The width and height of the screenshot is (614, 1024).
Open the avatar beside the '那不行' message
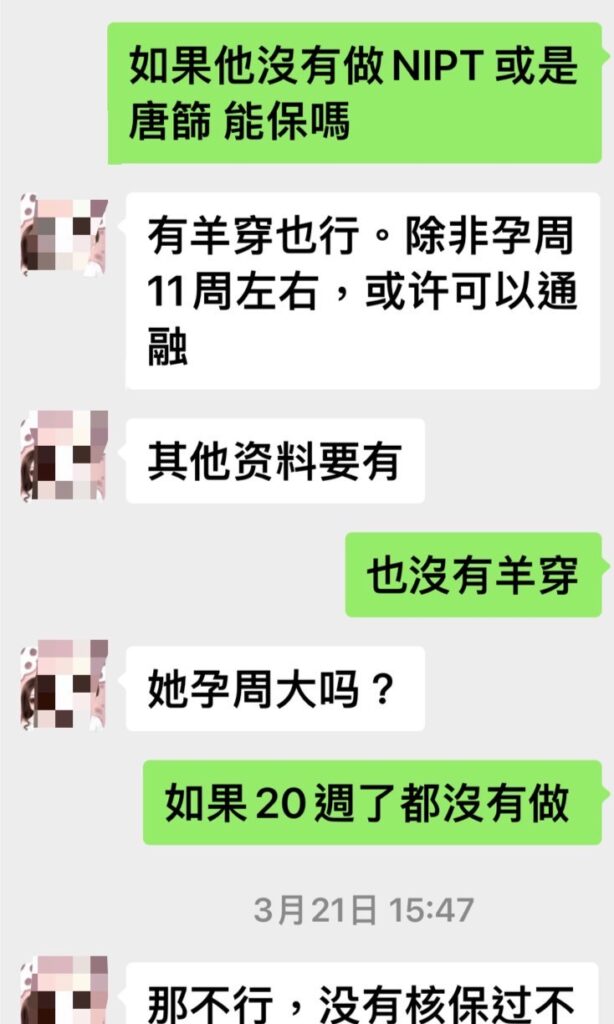[x=63, y=990]
